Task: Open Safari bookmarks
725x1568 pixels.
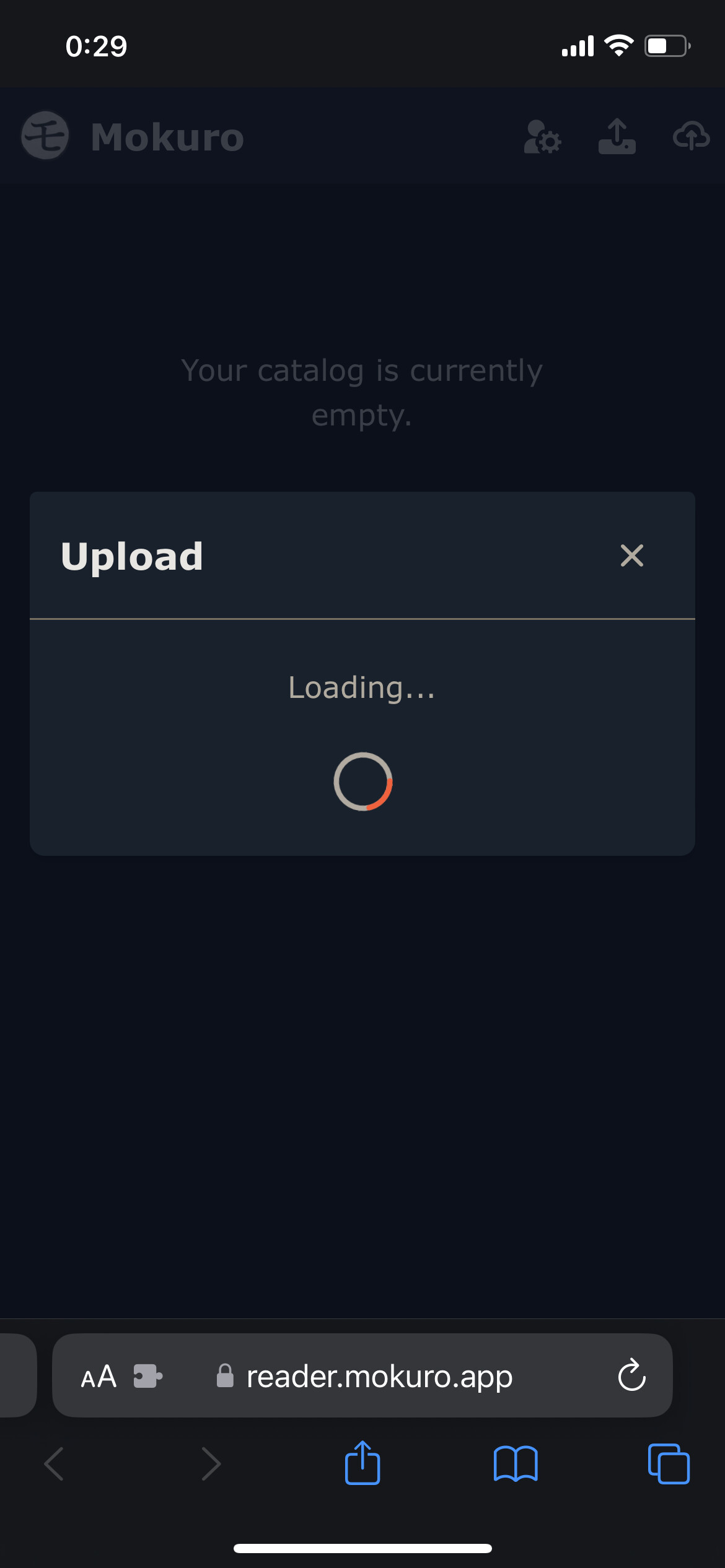Action: [x=516, y=1464]
